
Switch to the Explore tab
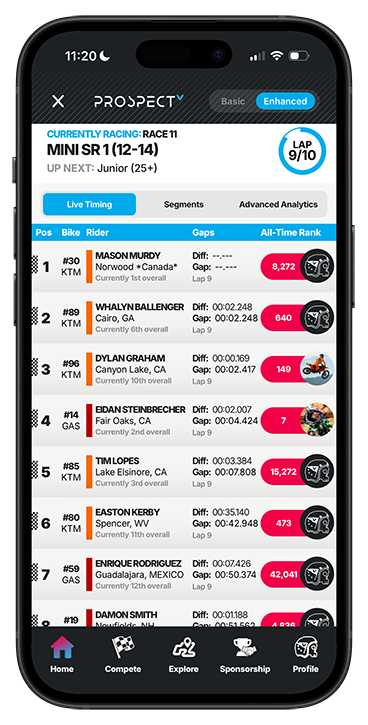click(x=184, y=654)
